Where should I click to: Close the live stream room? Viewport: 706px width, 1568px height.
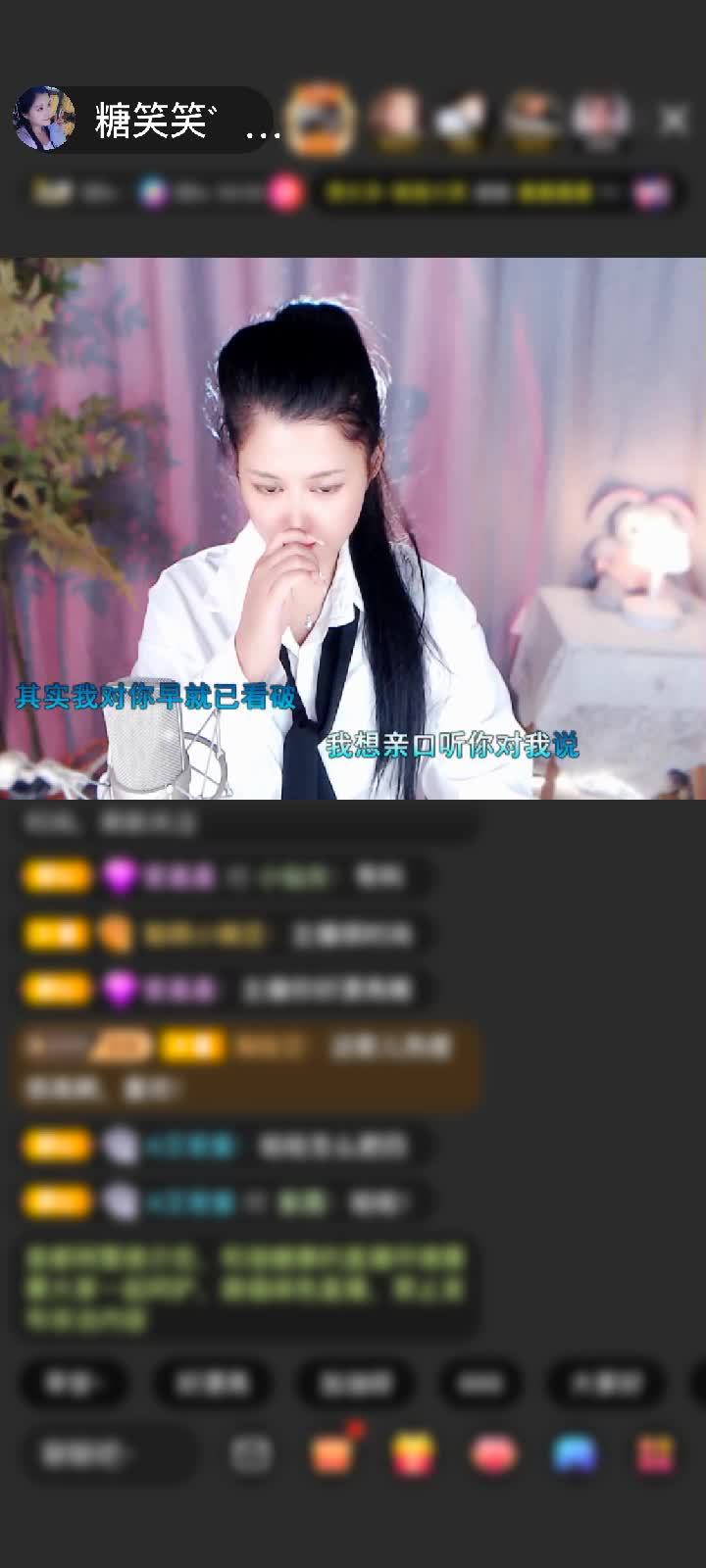point(673,121)
